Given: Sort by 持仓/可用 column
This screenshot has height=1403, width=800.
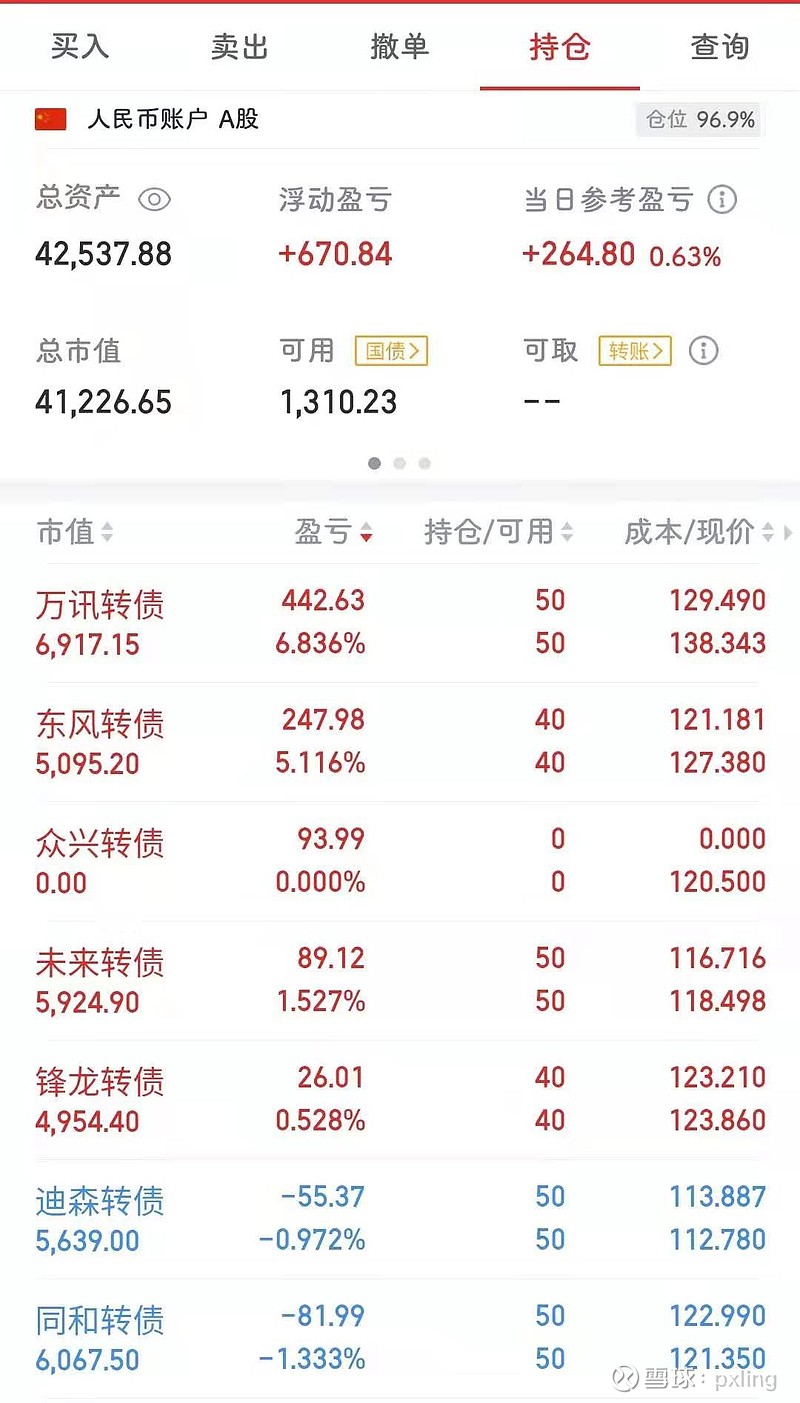Looking at the screenshot, I should click(498, 532).
